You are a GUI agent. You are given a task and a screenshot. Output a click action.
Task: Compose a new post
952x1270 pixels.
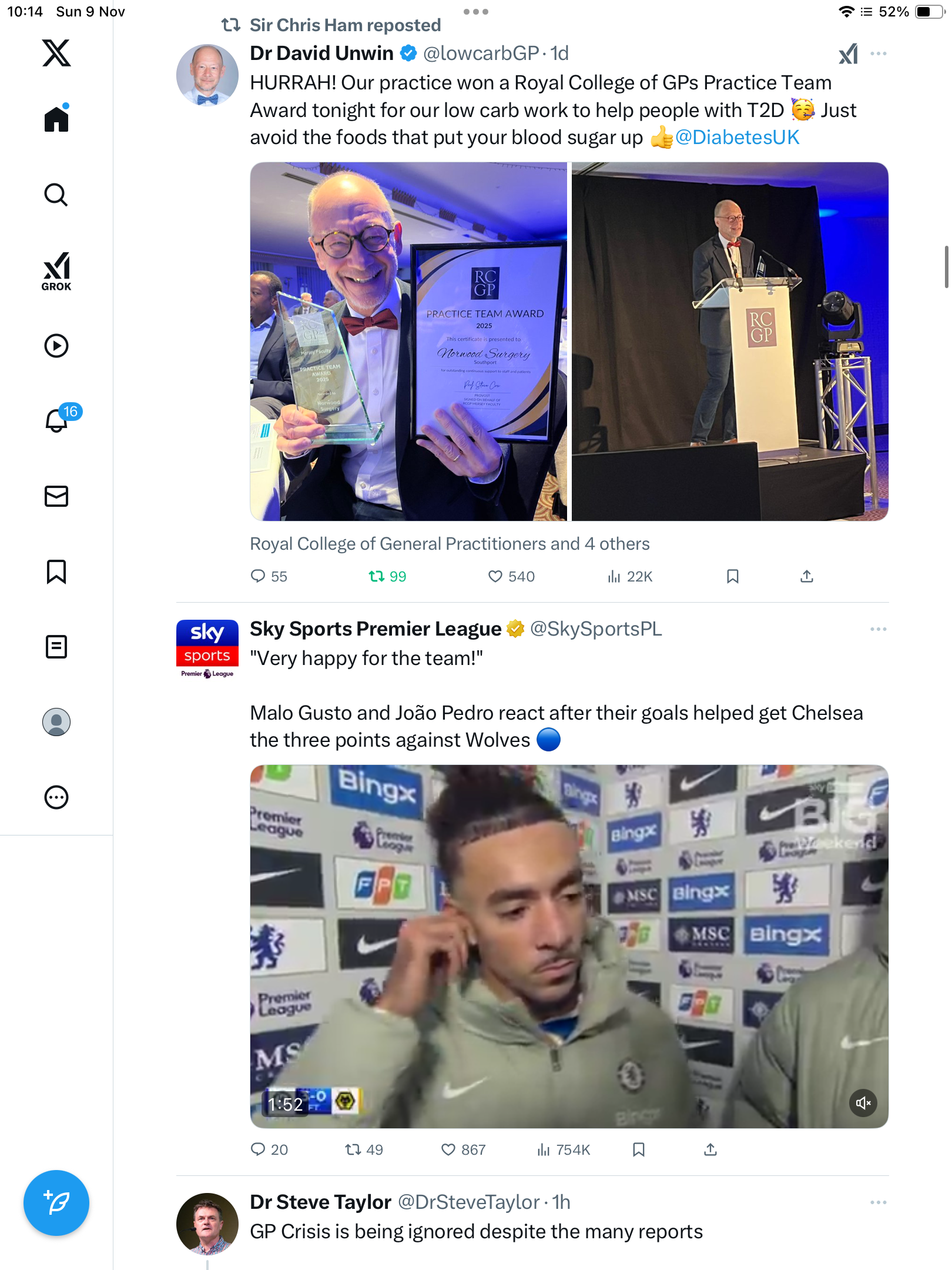pos(56,1203)
